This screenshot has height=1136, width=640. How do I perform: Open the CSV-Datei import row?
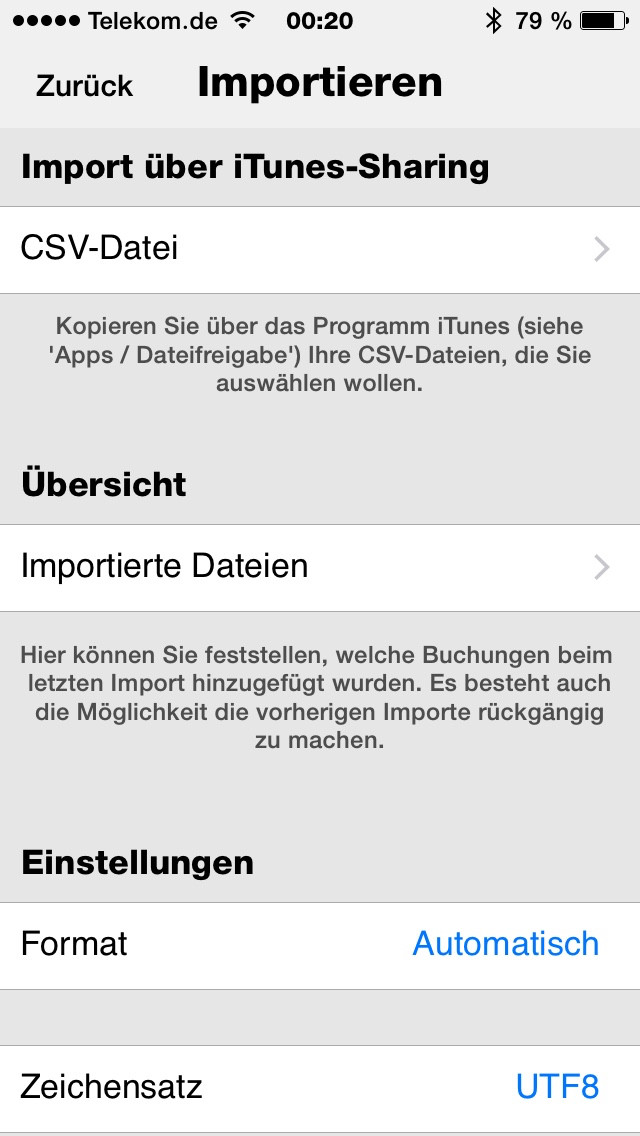click(x=320, y=250)
